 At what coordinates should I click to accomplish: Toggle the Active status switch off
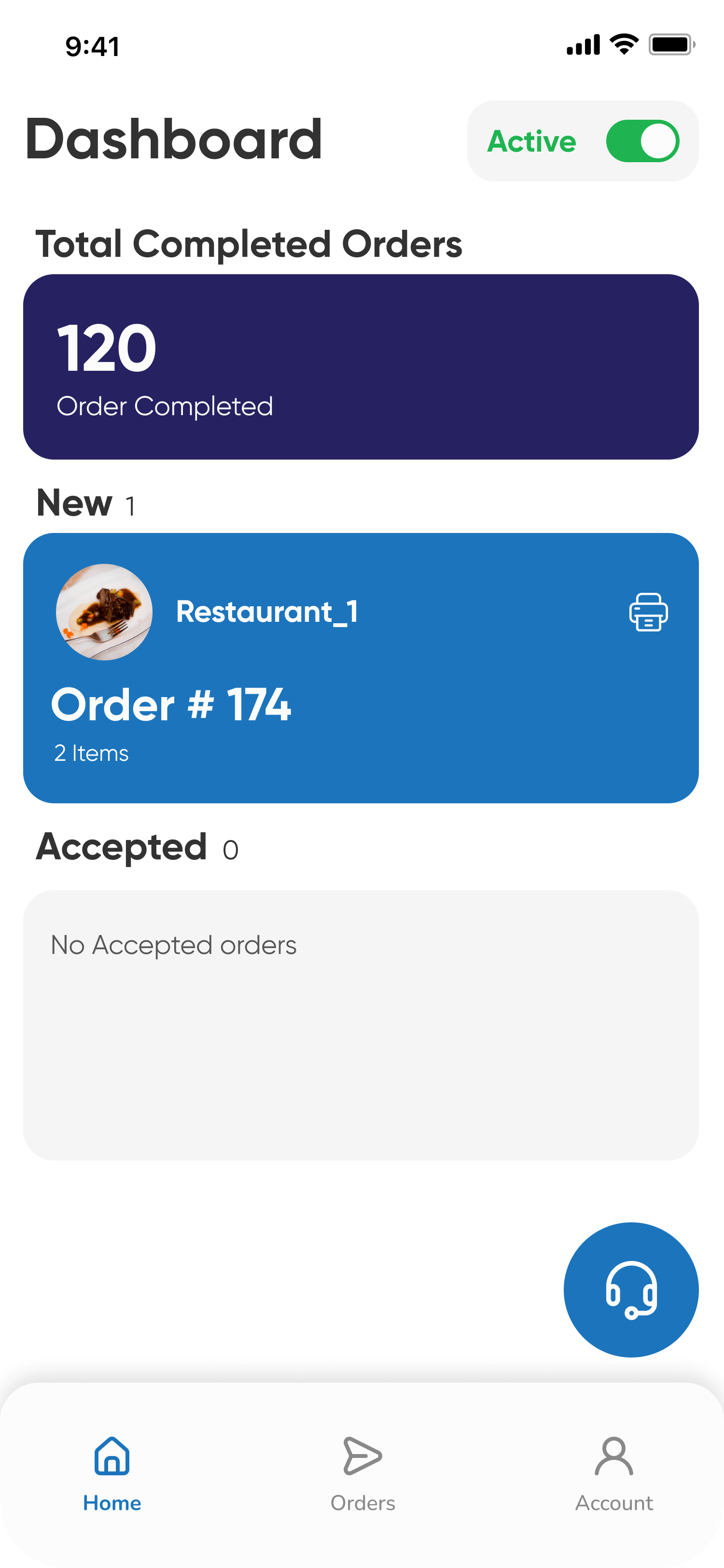642,141
